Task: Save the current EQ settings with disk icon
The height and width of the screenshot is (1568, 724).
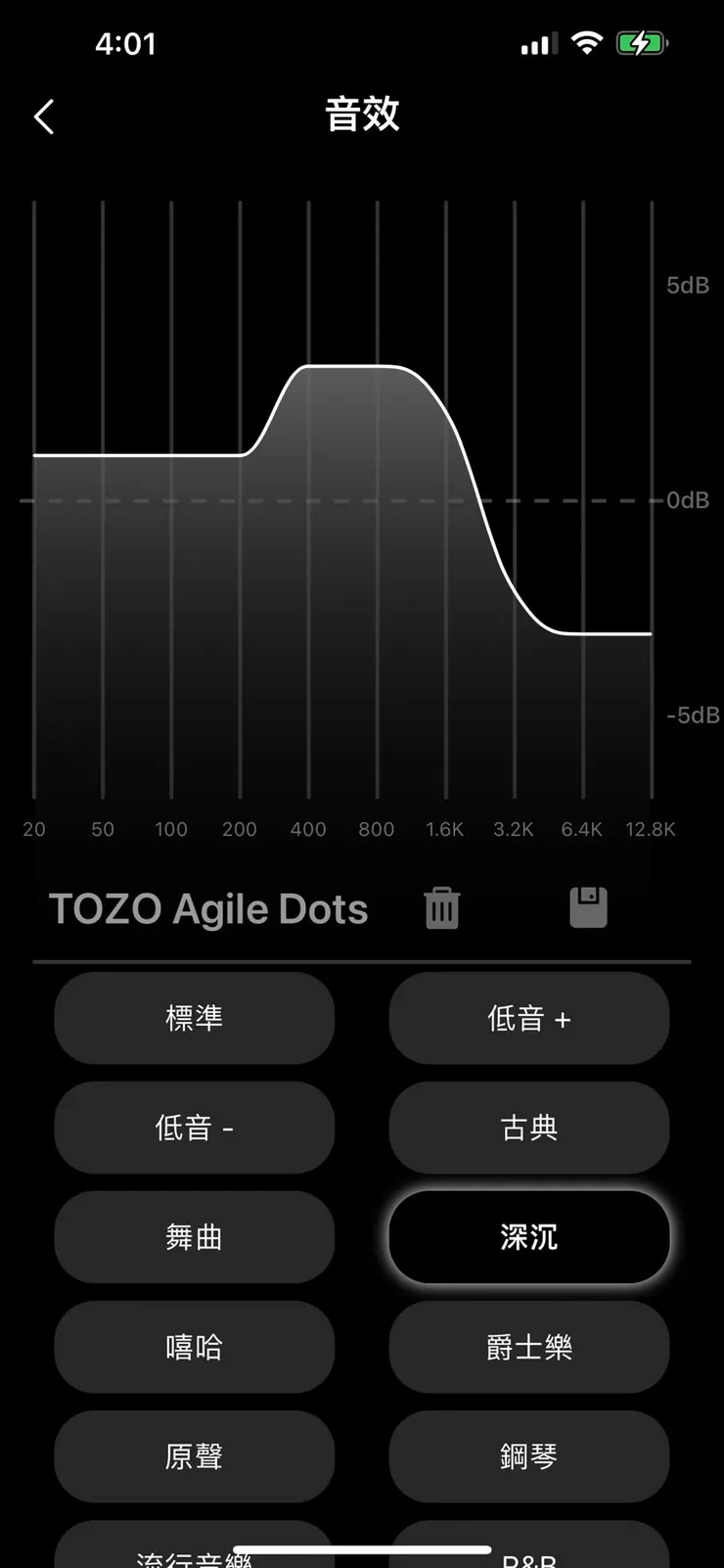Action: 587,907
